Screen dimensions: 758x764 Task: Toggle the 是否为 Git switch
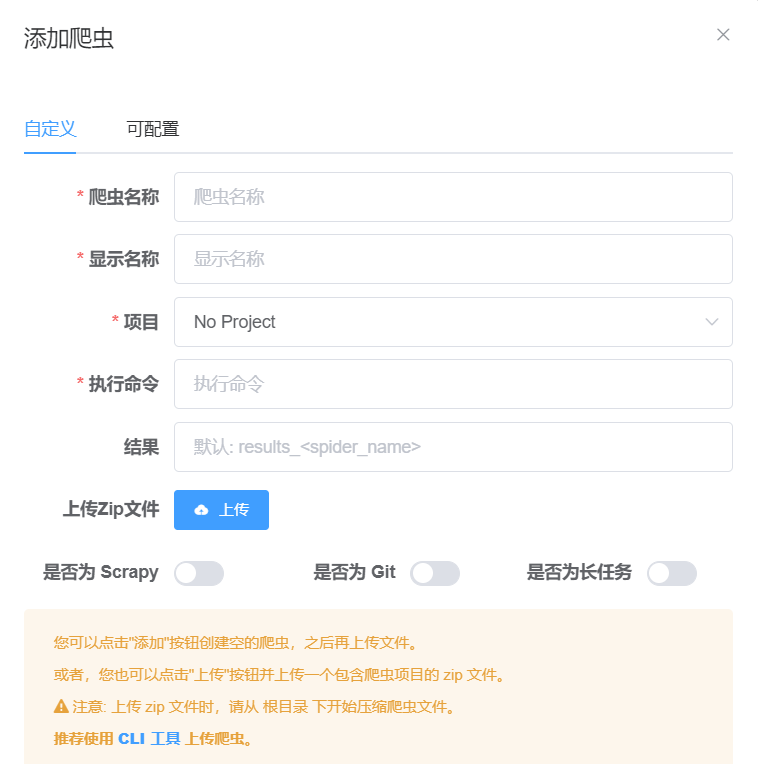click(435, 573)
